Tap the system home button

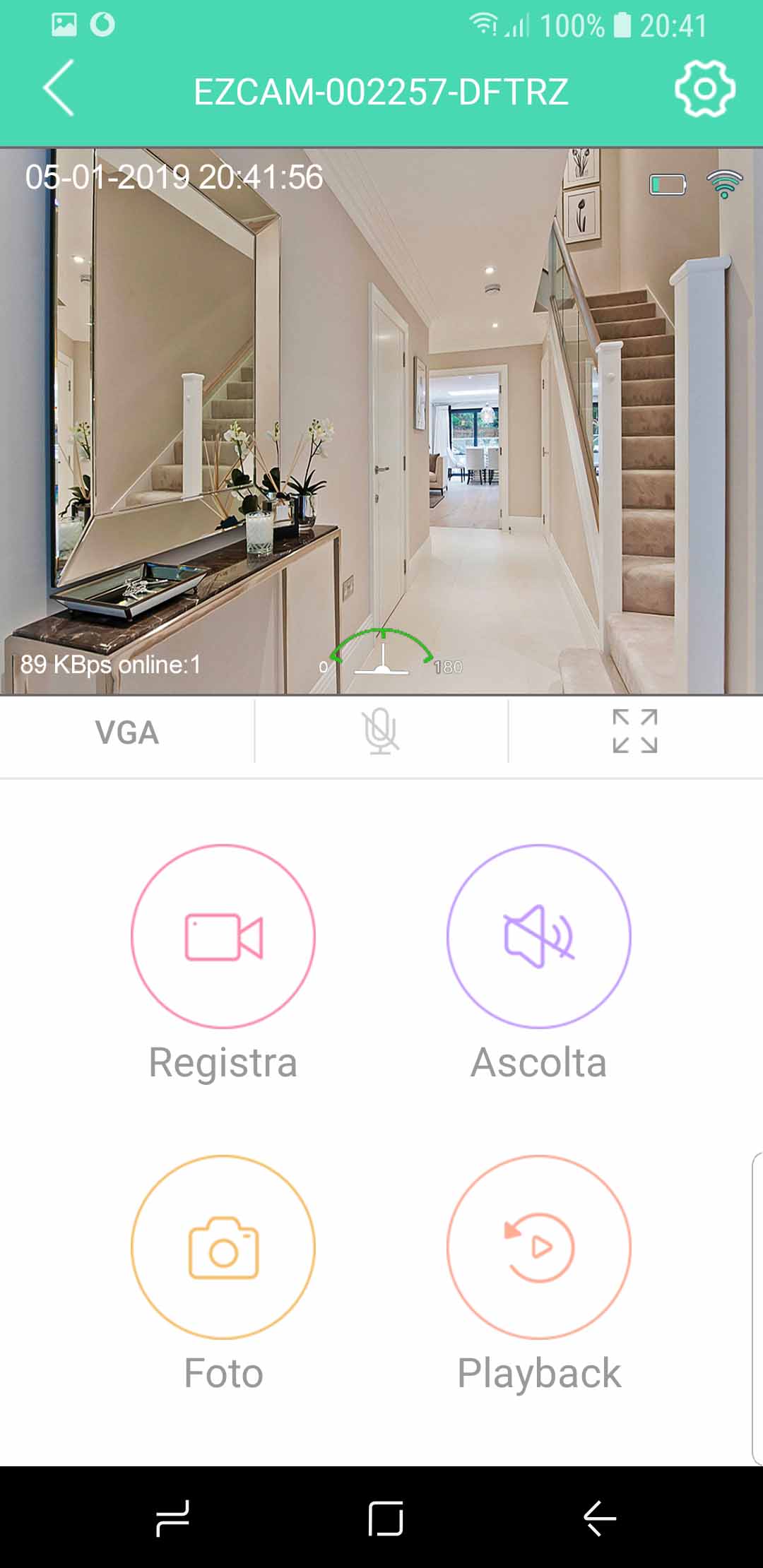tap(385, 1518)
